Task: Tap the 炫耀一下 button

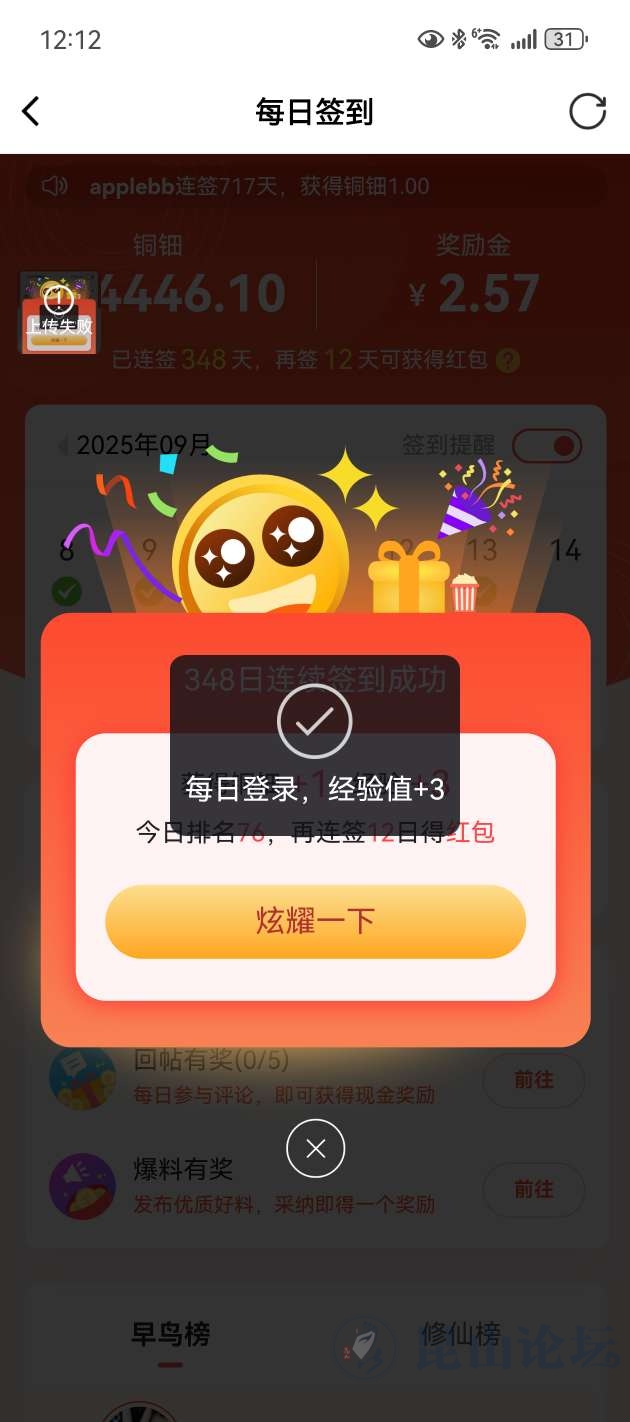Action: (x=315, y=921)
